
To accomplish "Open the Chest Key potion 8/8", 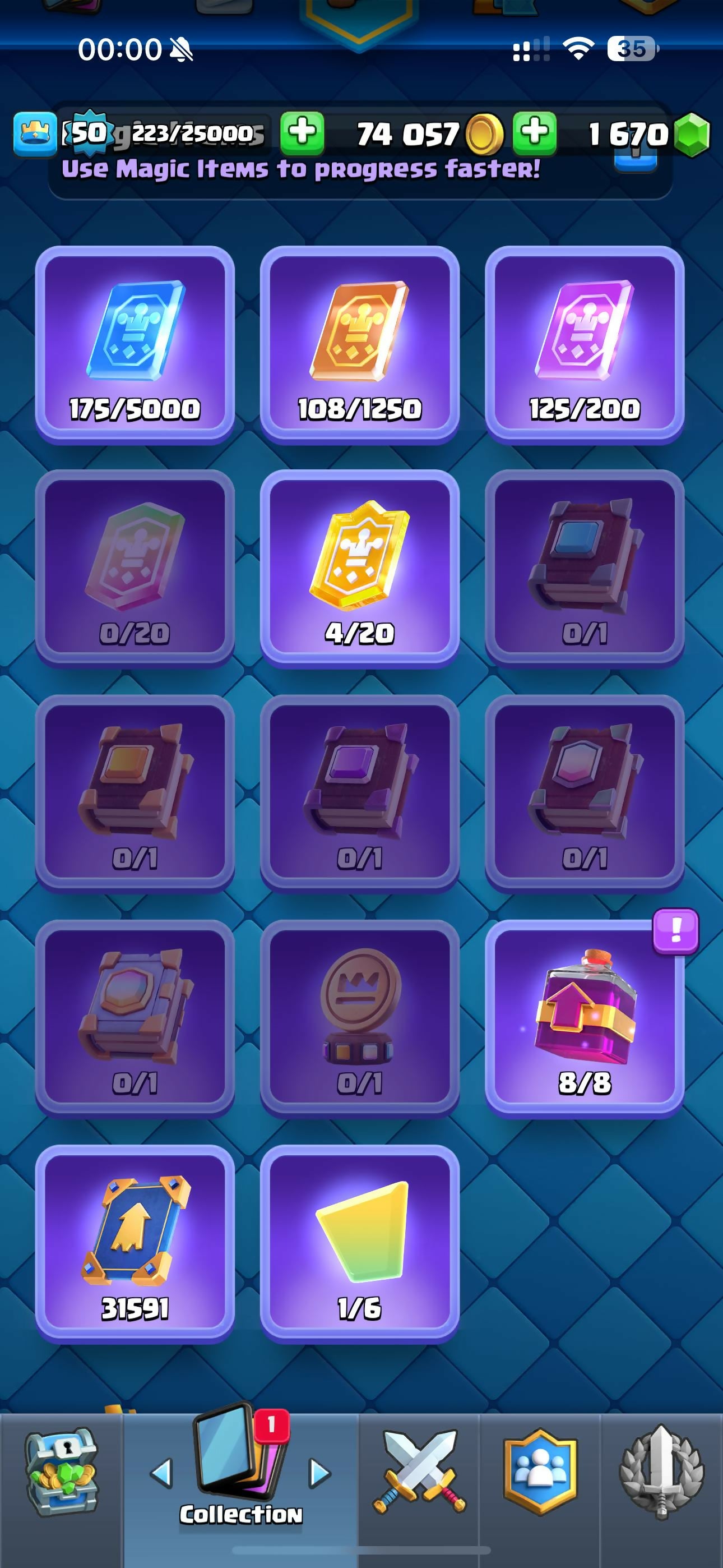I will click(x=584, y=1018).
